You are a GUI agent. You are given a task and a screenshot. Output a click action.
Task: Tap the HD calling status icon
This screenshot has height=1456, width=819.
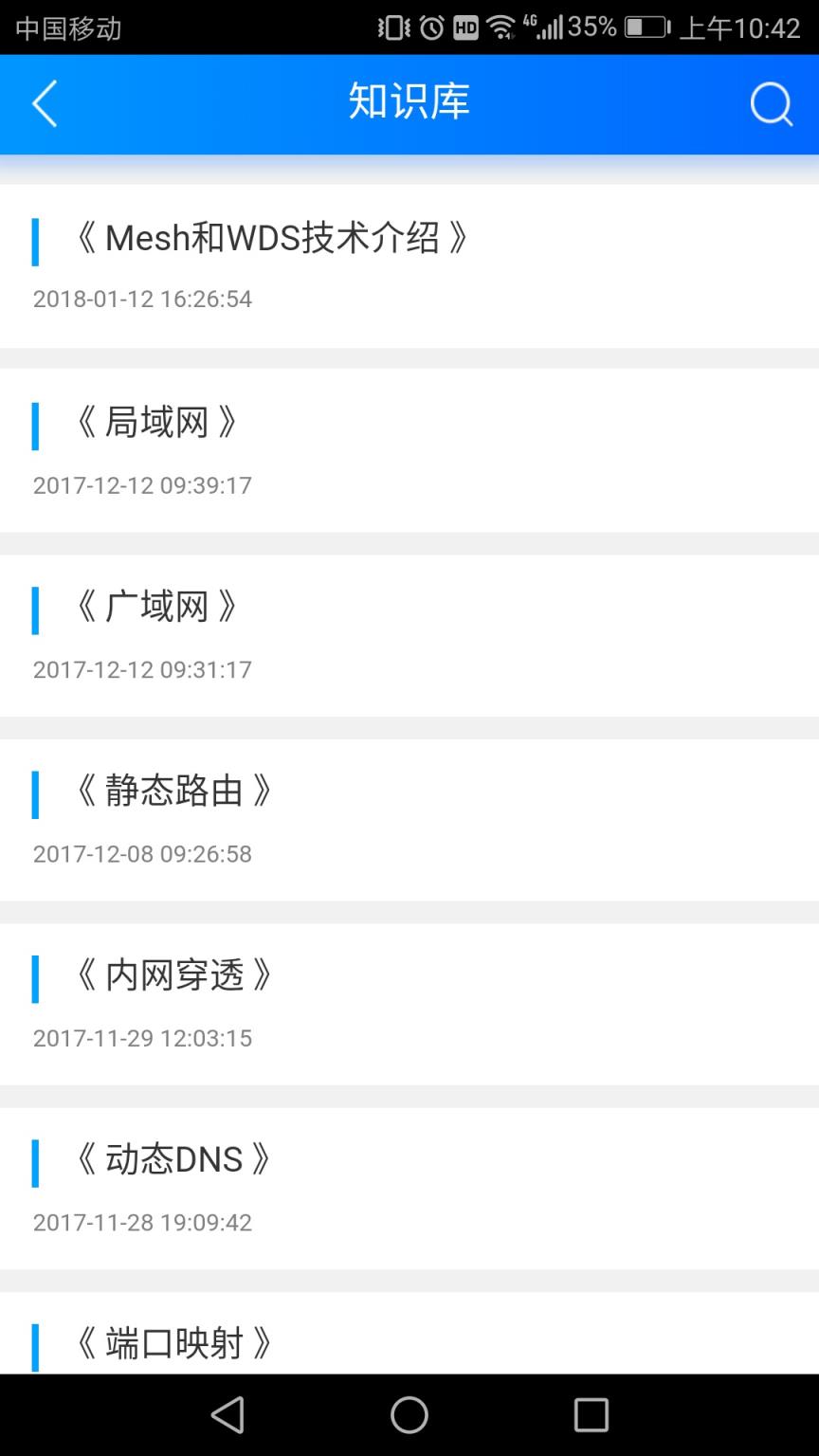[465, 27]
